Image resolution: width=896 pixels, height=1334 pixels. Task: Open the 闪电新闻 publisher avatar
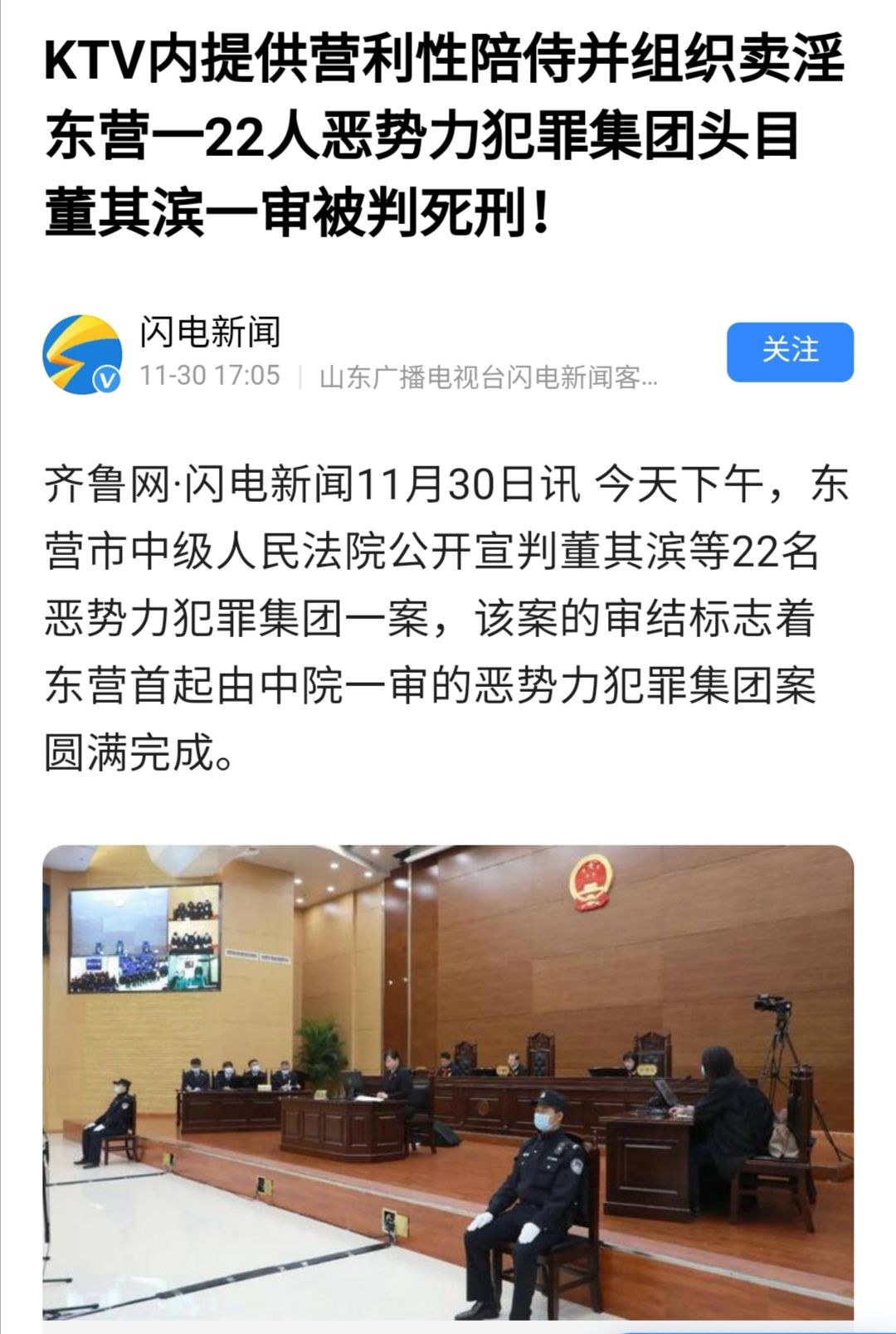pyautogui.click(x=83, y=354)
